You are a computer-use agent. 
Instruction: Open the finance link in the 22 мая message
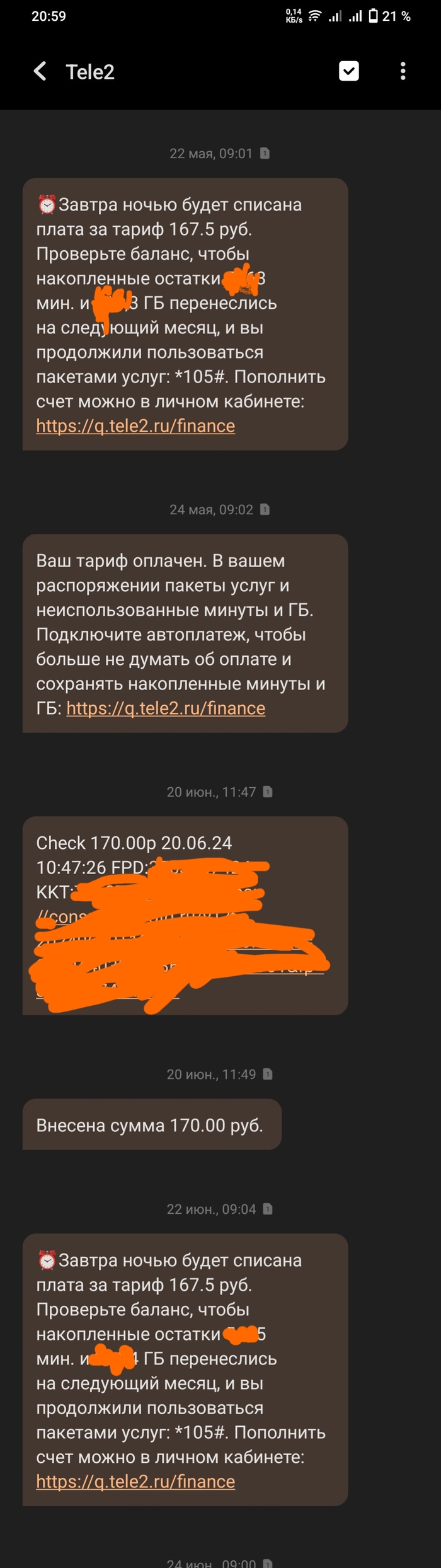click(135, 426)
